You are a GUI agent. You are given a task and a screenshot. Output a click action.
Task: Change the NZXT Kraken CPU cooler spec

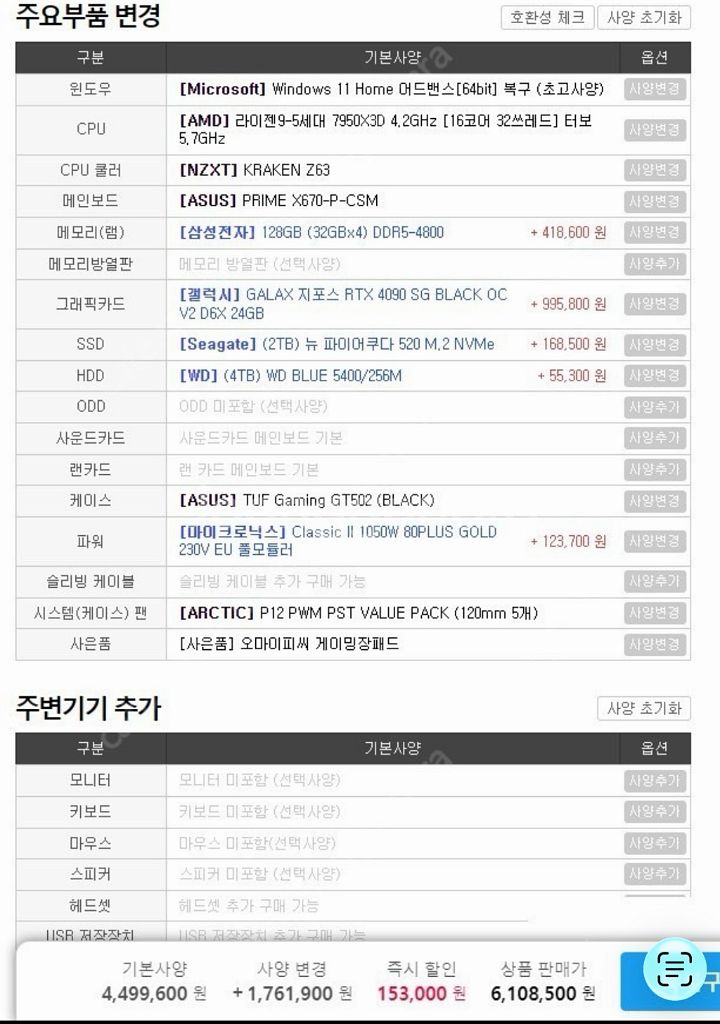655,170
